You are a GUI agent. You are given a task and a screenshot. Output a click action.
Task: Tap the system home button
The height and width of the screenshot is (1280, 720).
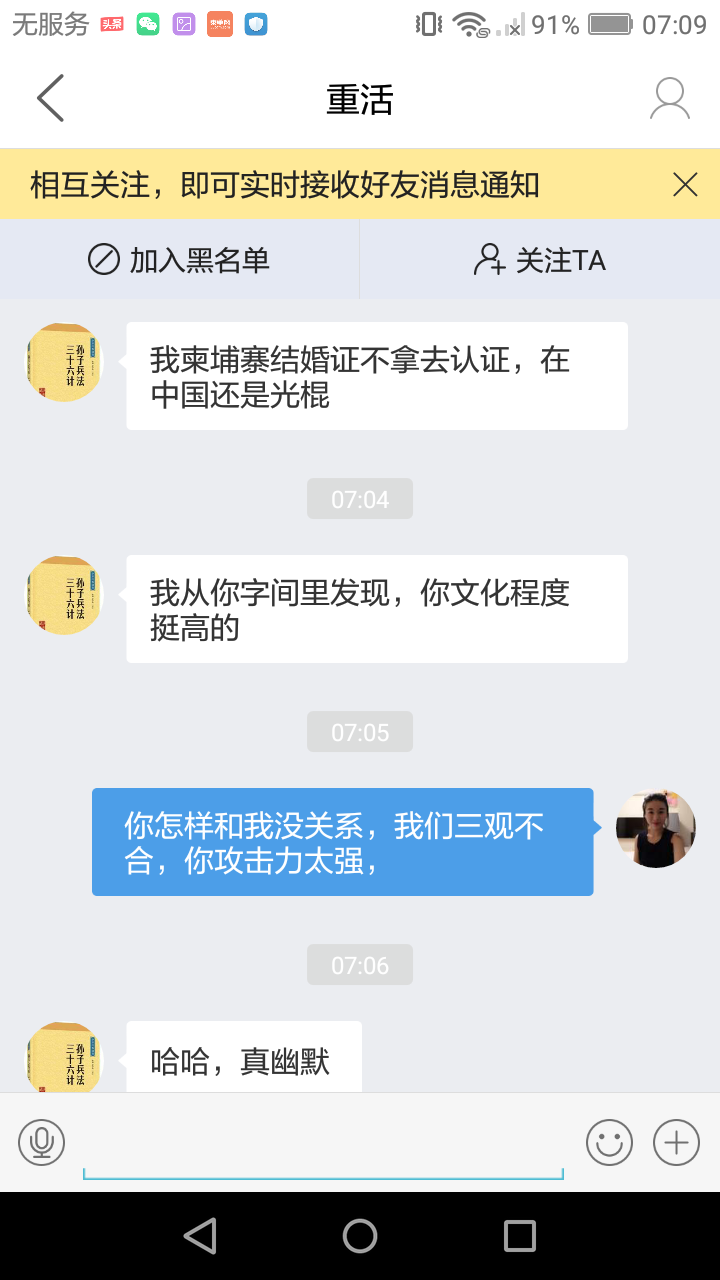pos(360,1236)
